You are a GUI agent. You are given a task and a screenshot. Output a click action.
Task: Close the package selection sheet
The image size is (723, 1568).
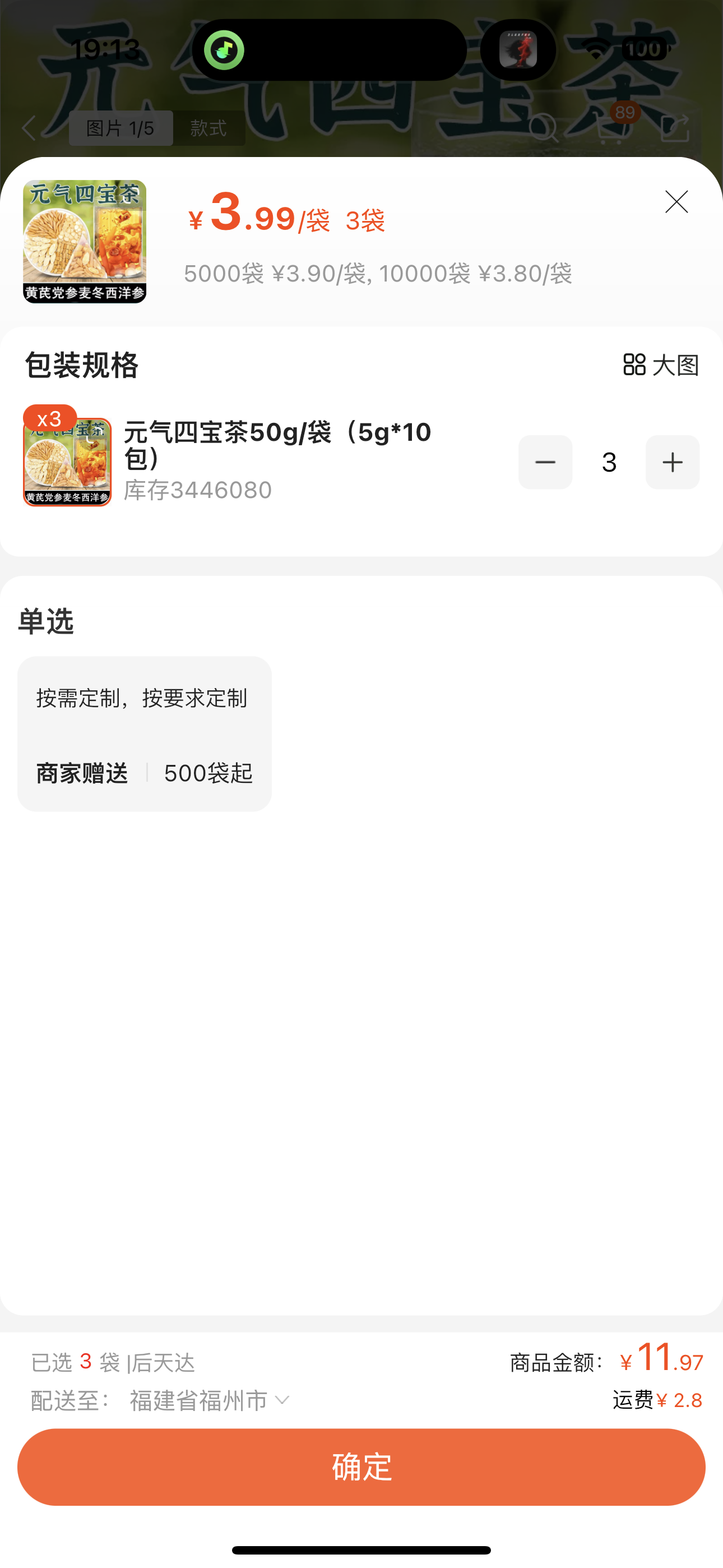point(676,202)
